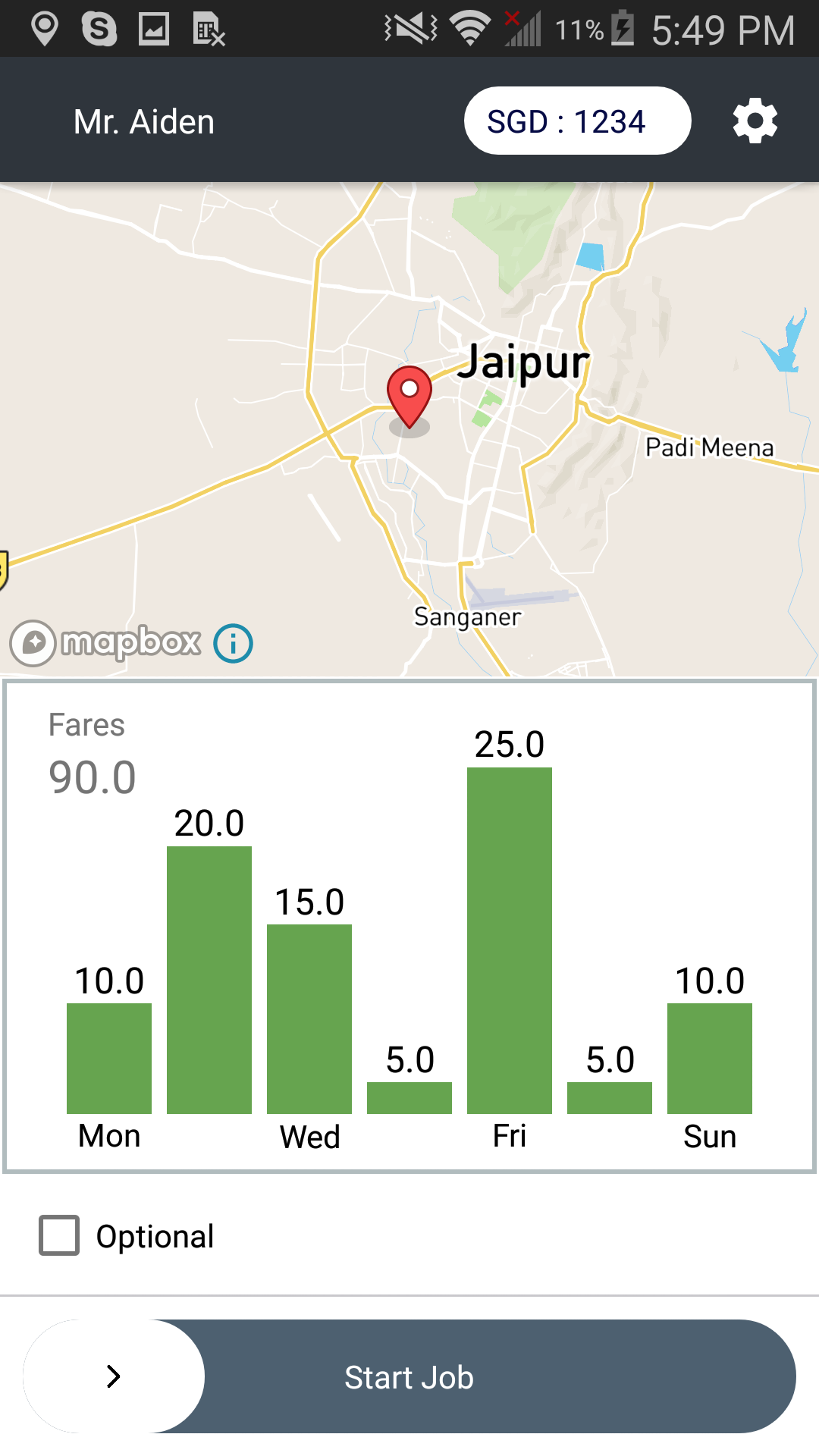Tap the arrow handle beside Start Job
The width and height of the screenshot is (819, 1456).
tap(114, 1376)
